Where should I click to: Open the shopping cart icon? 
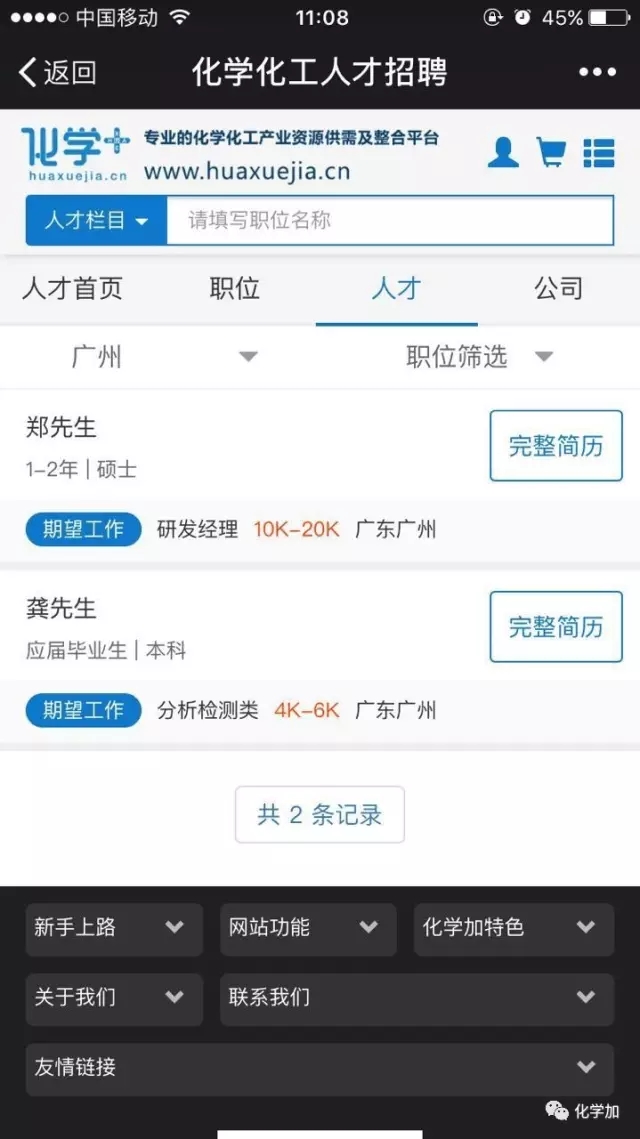(551, 152)
